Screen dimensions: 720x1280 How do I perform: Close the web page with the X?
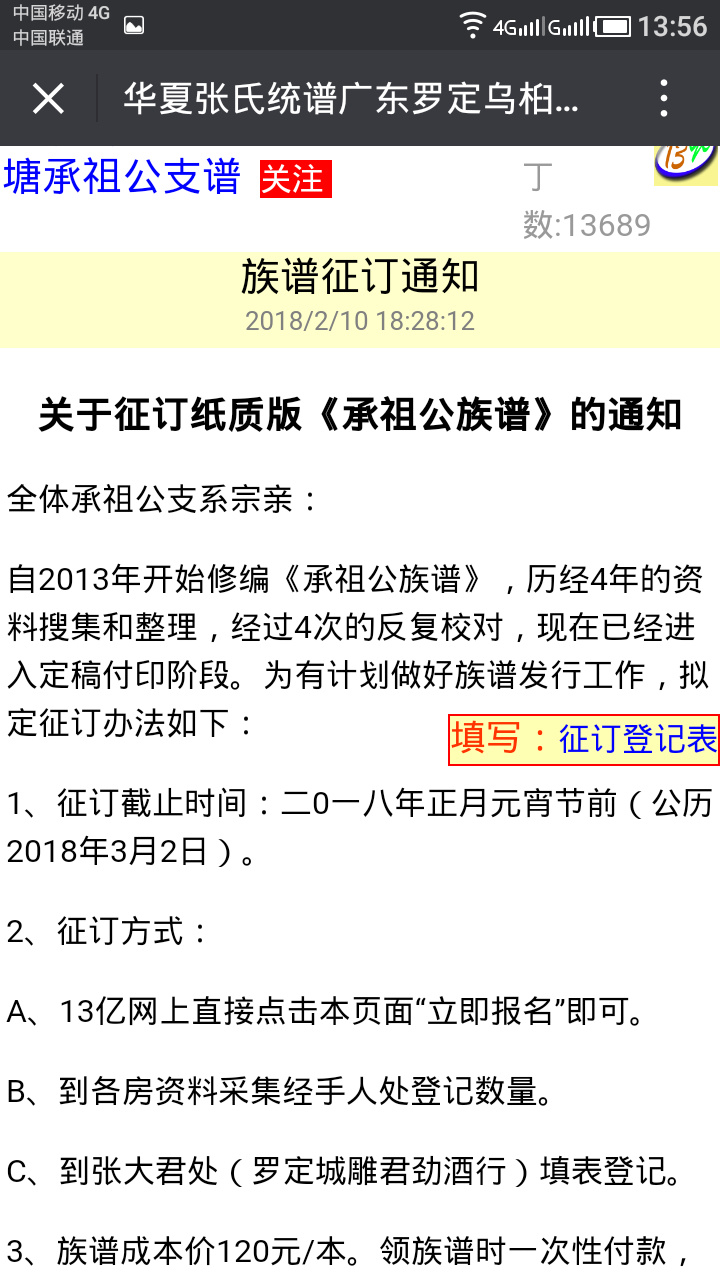point(48,98)
